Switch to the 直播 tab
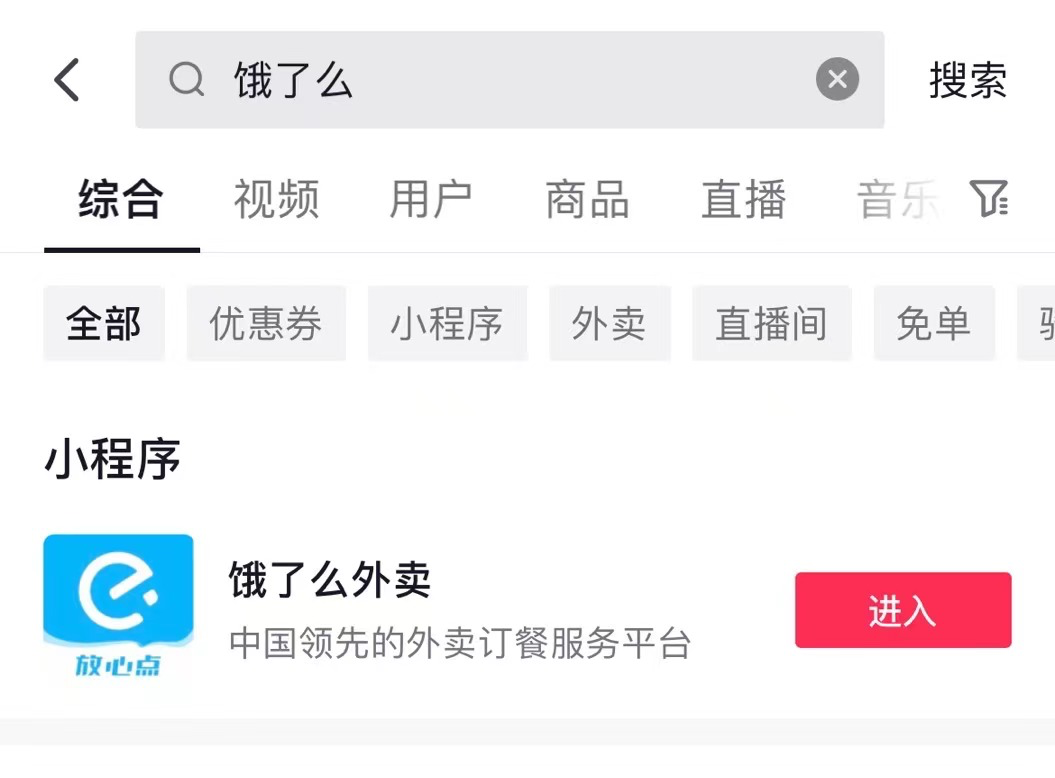 [743, 199]
